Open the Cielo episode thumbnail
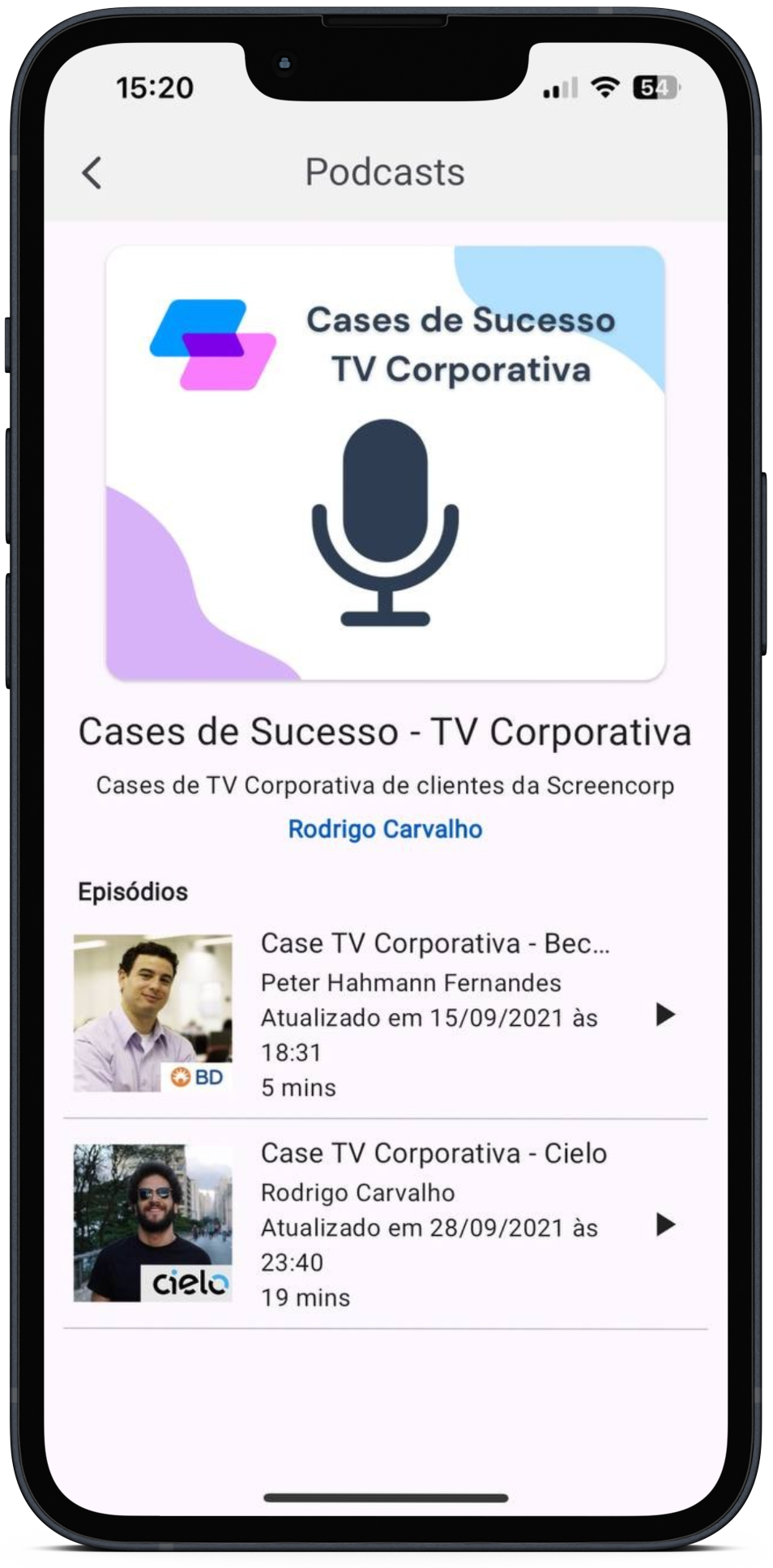This screenshot has width=773, height=1568. coord(153,1223)
